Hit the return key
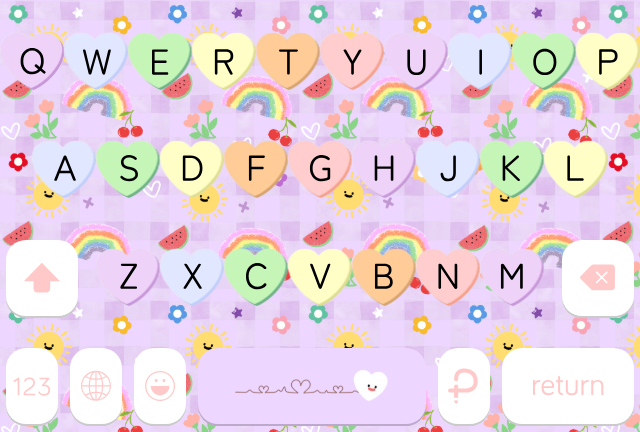The image size is (640, 432). pos(567,386)
